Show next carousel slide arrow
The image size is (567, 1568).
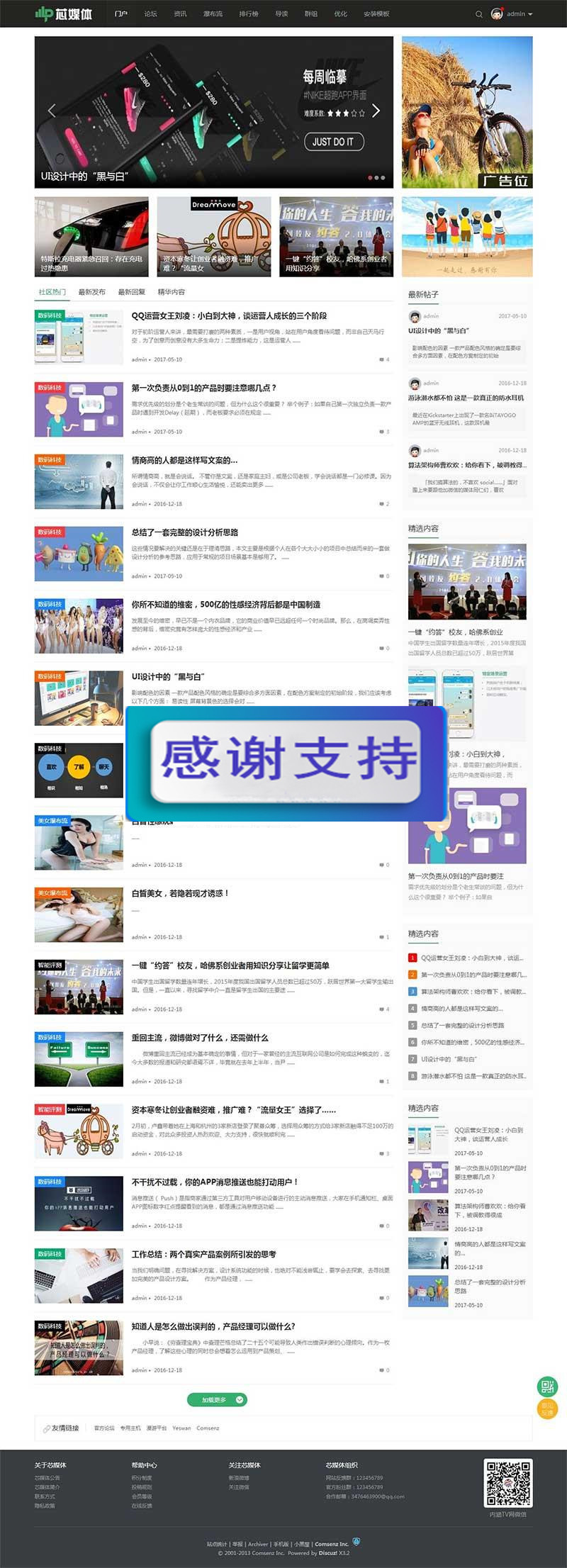pyautogui.click(x=376, y=111)
